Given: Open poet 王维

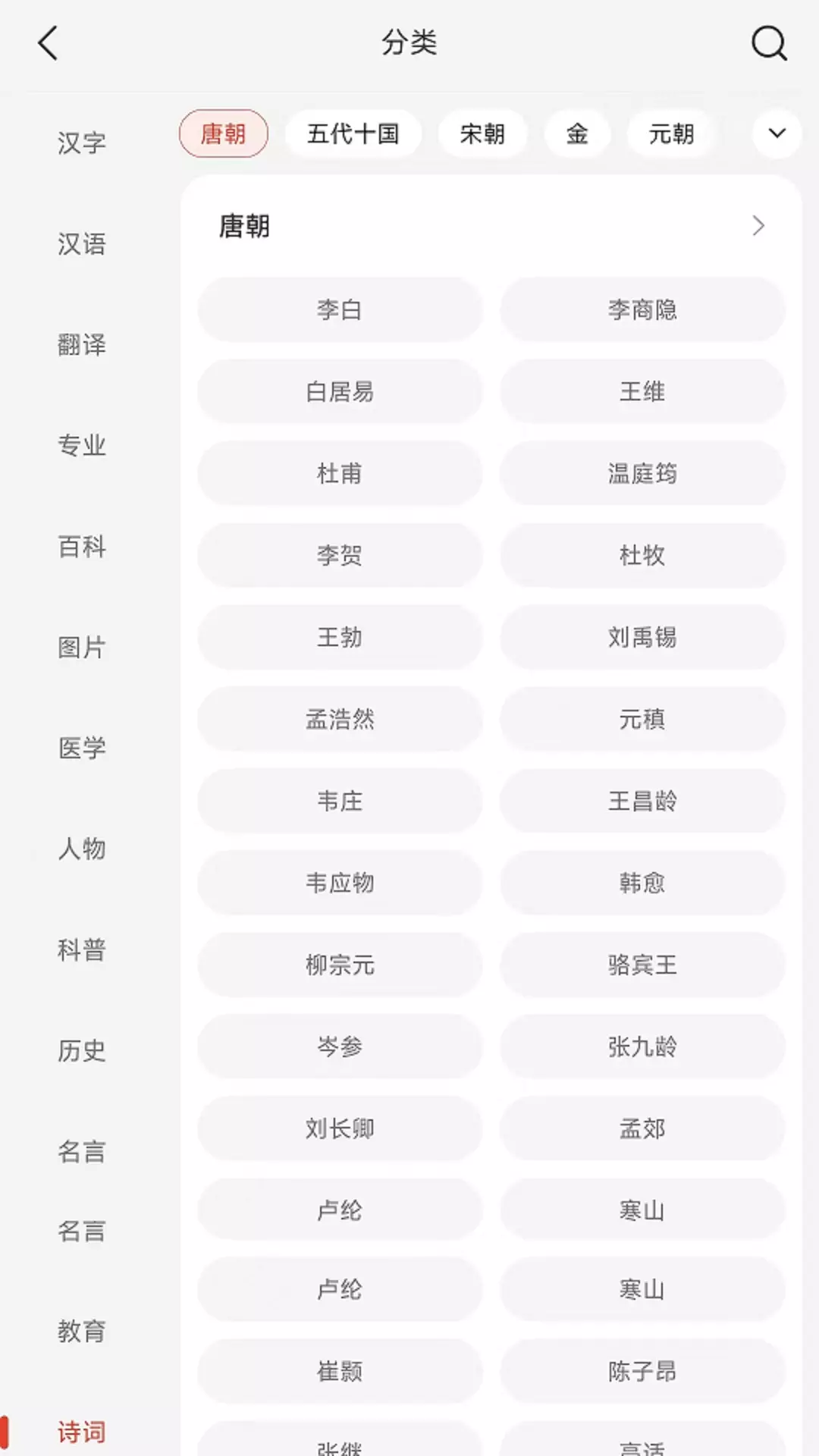Looking at the screenshot, I should 642,391.
